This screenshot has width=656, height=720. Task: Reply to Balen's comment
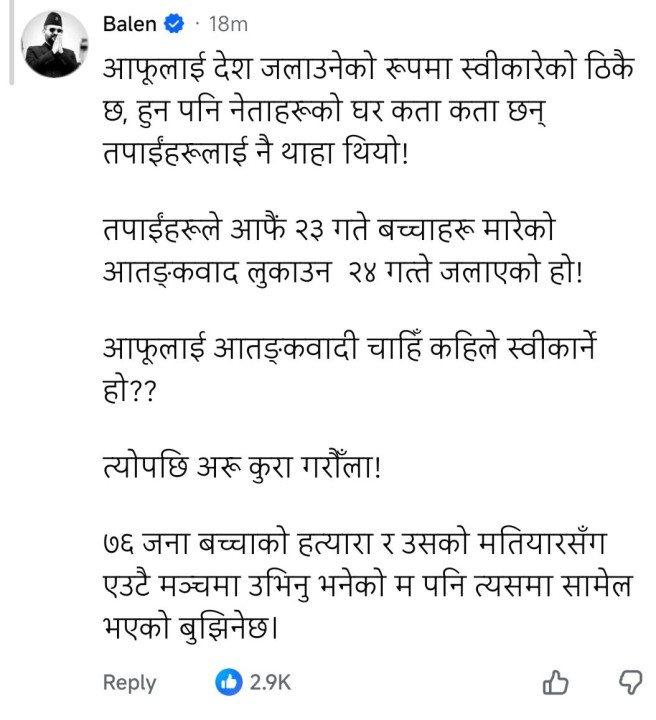[x=130, y=682]
